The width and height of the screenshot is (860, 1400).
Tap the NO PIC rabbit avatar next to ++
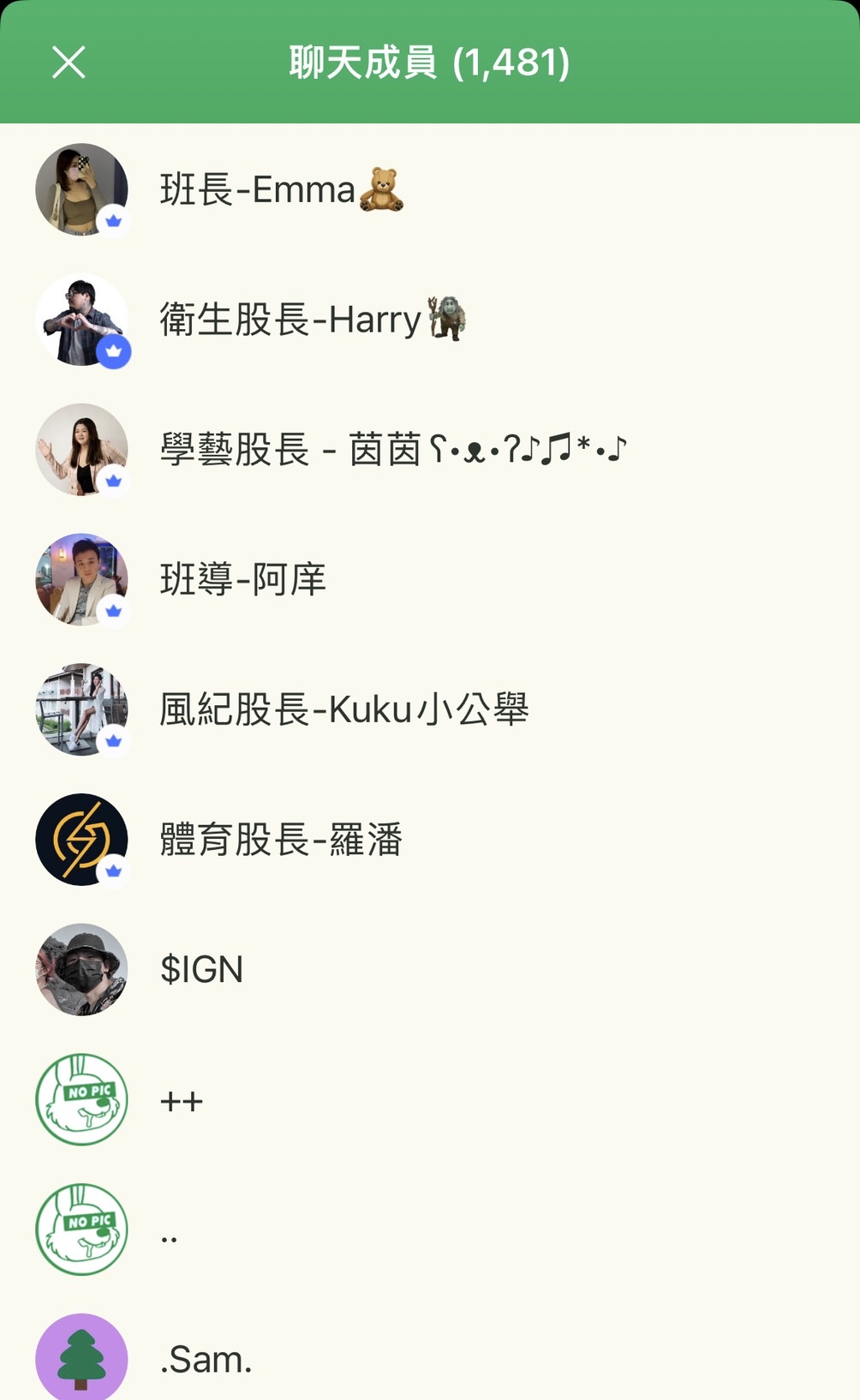(81, 1099)
